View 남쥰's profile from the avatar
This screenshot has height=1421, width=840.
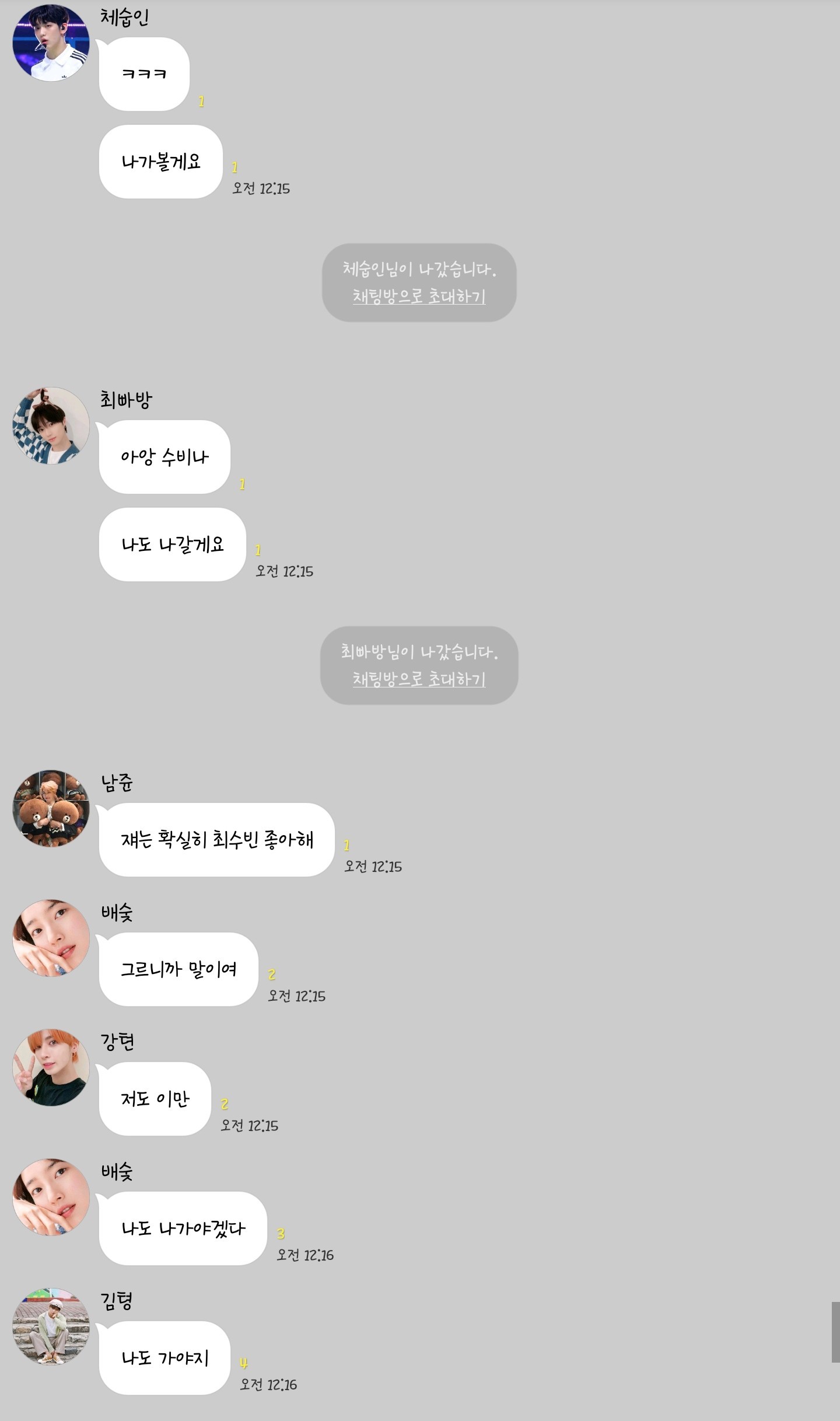[x=51, y=808]
